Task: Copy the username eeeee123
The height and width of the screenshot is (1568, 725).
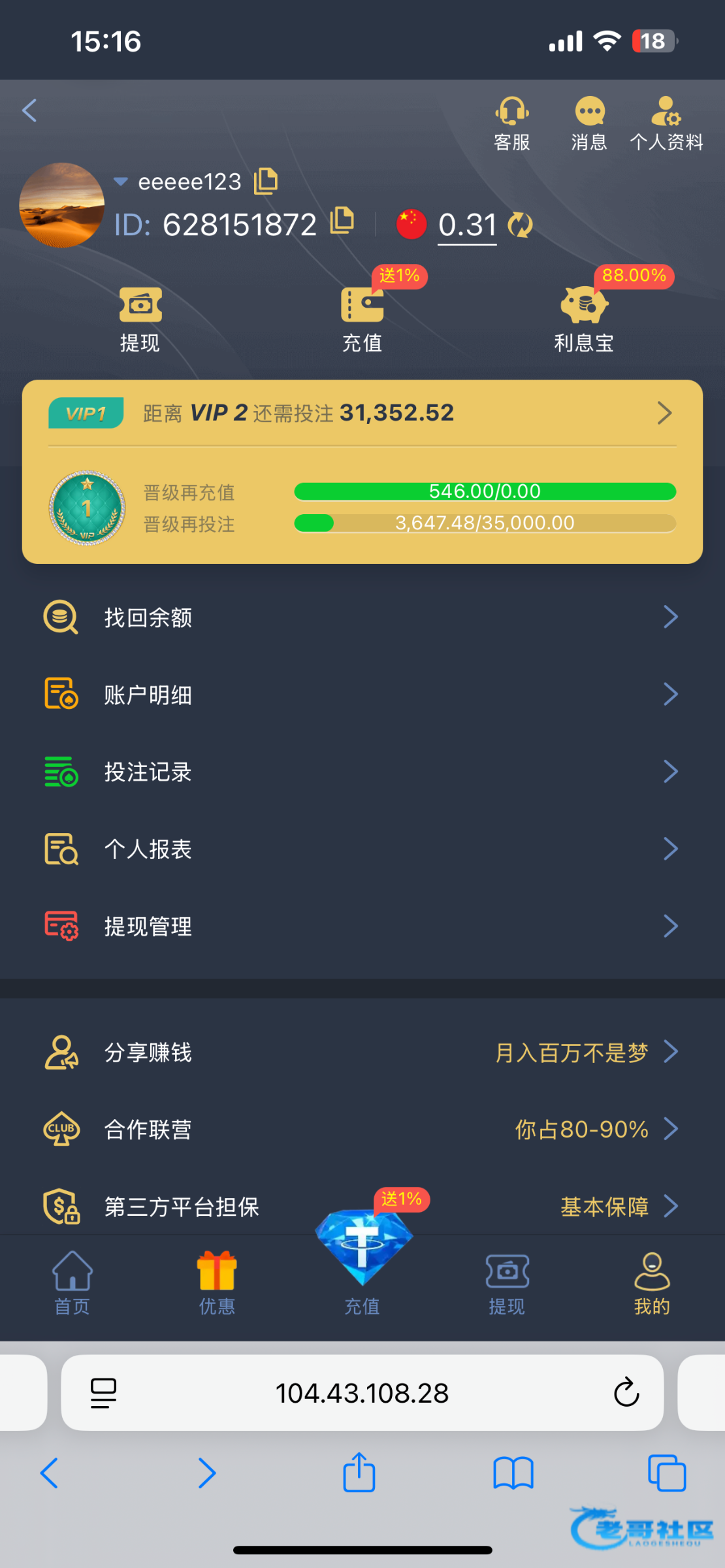Action: (266, 181)
